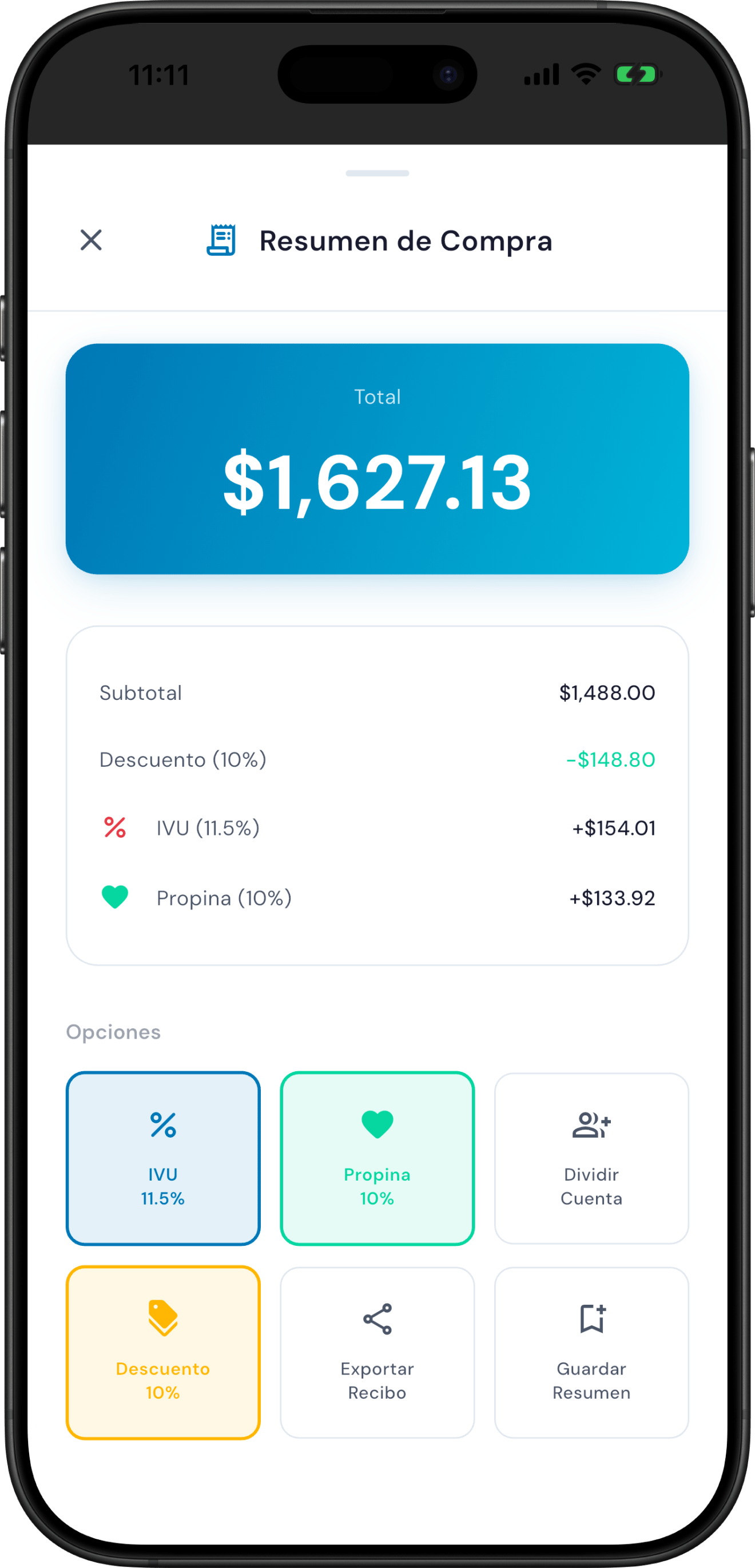Tap Guardar Resumen to save
The image size is (755, 1568).
(591, 1352)
